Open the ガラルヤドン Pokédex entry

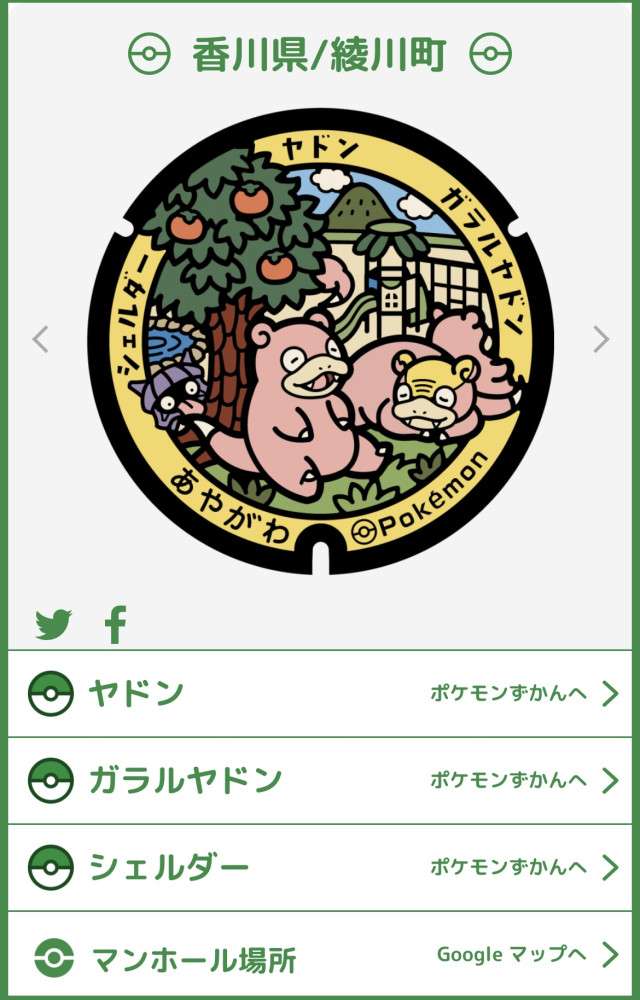pyautogui.click(x=320, y=781)
